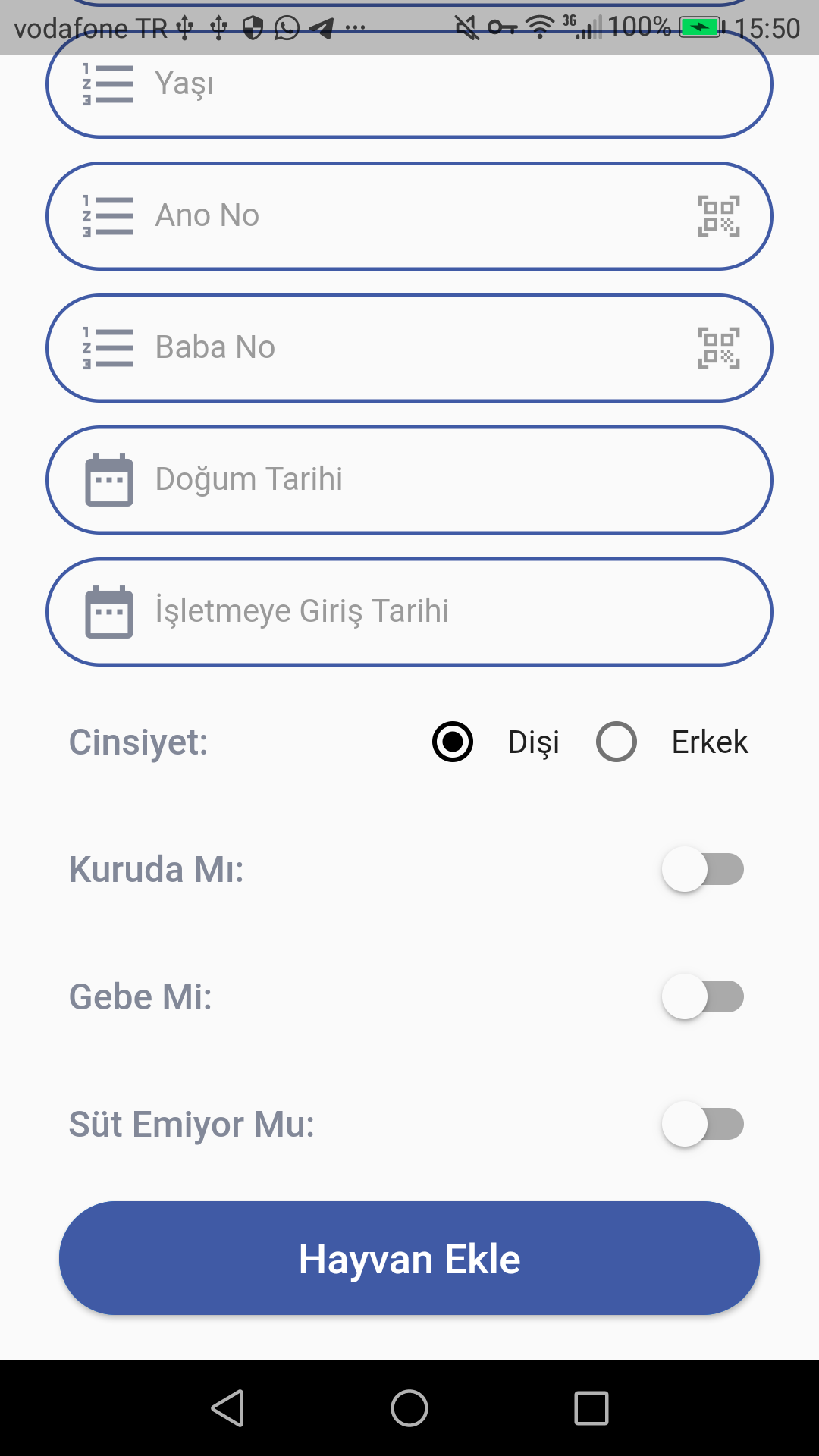Turn on the Gebe Mi switch
The height and width of the screenshot is (1456, 819).
tap(702, 996)
